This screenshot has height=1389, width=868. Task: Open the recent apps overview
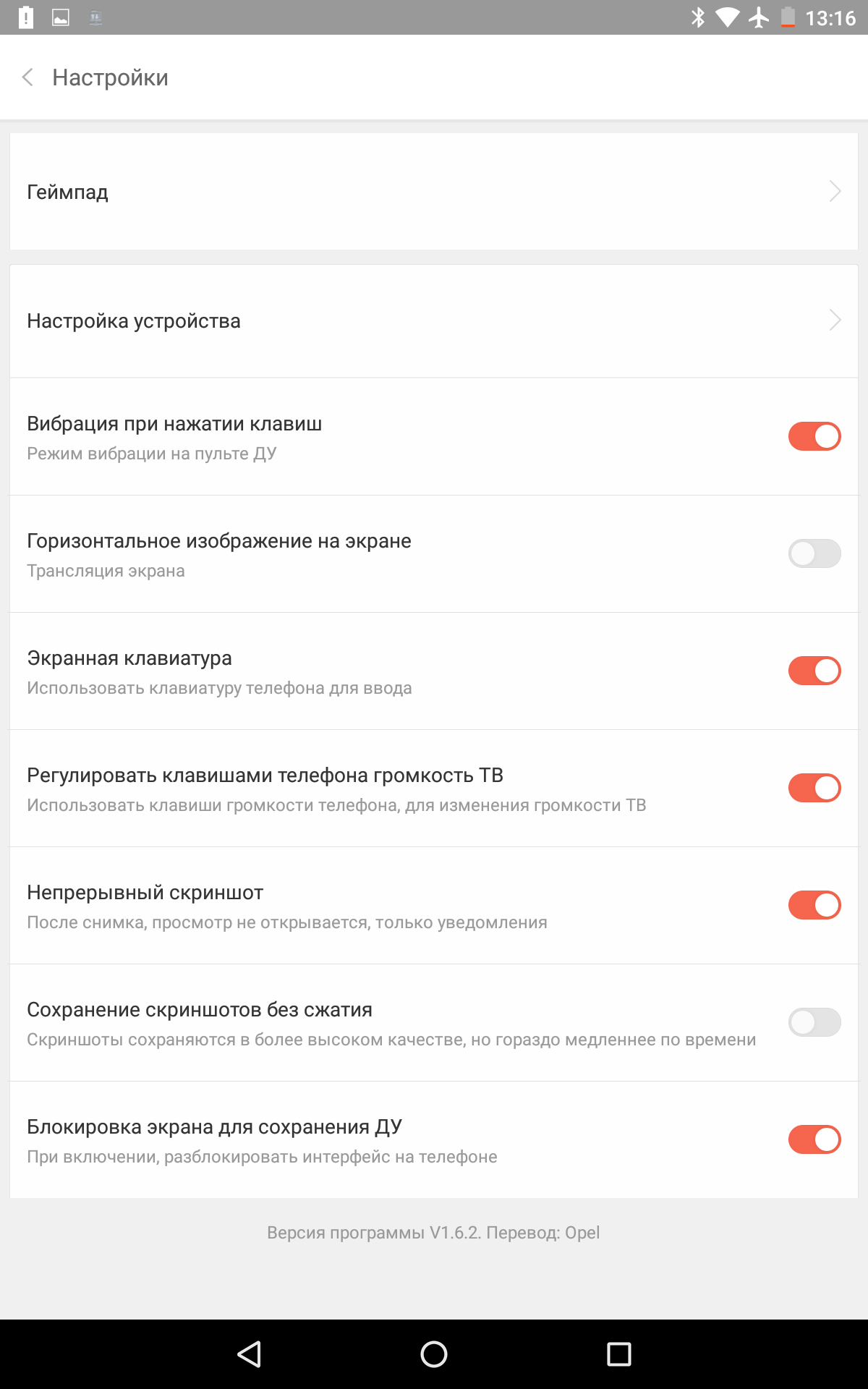[618, 1354]
